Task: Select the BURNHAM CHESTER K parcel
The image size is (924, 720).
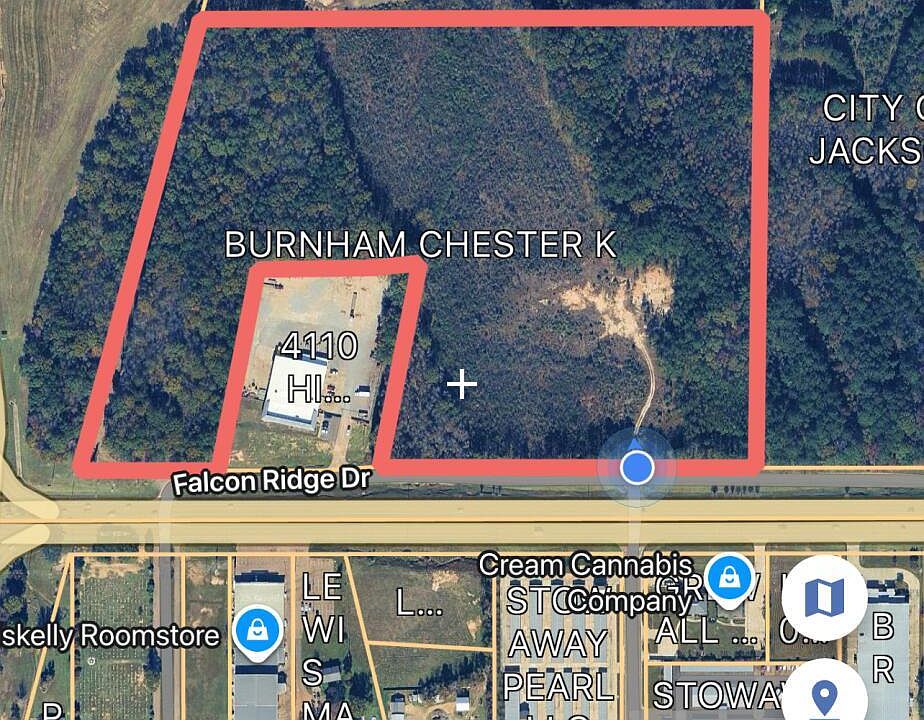Action: [420, 244]
